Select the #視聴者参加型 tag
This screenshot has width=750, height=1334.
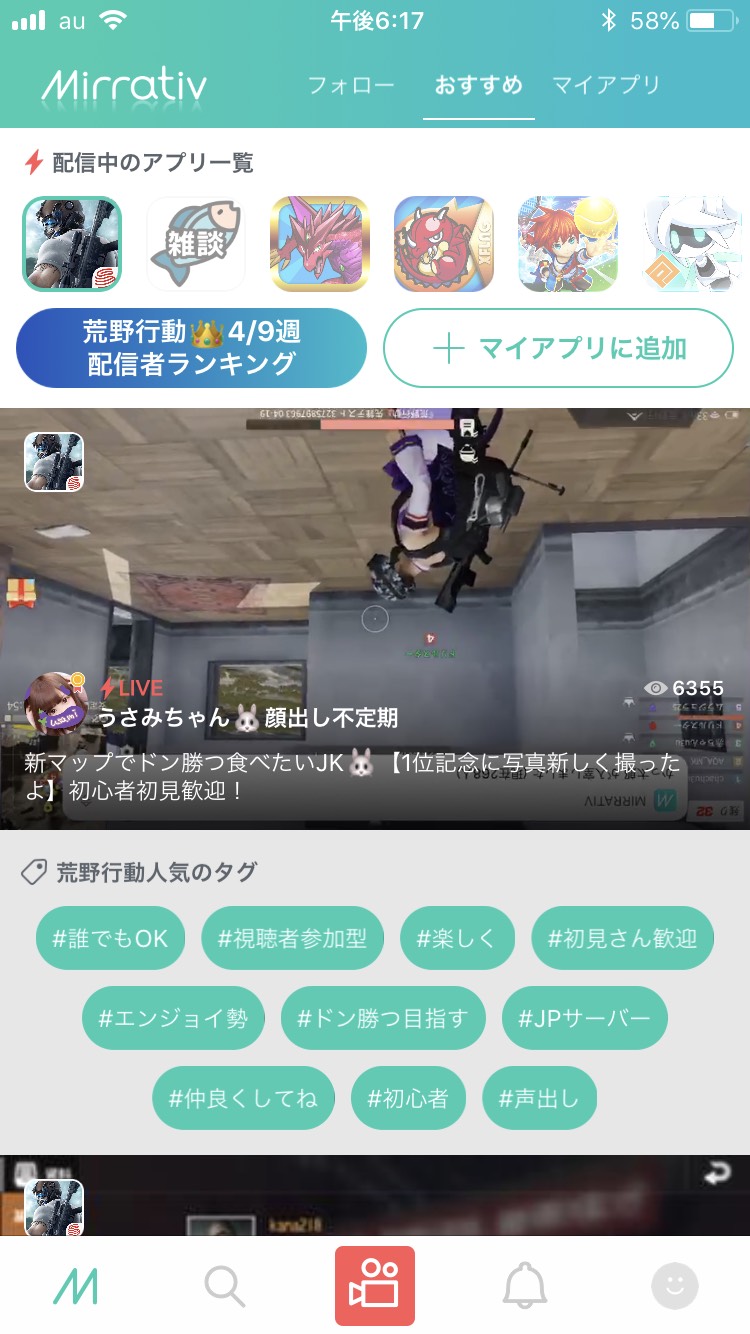click(292, 938)
